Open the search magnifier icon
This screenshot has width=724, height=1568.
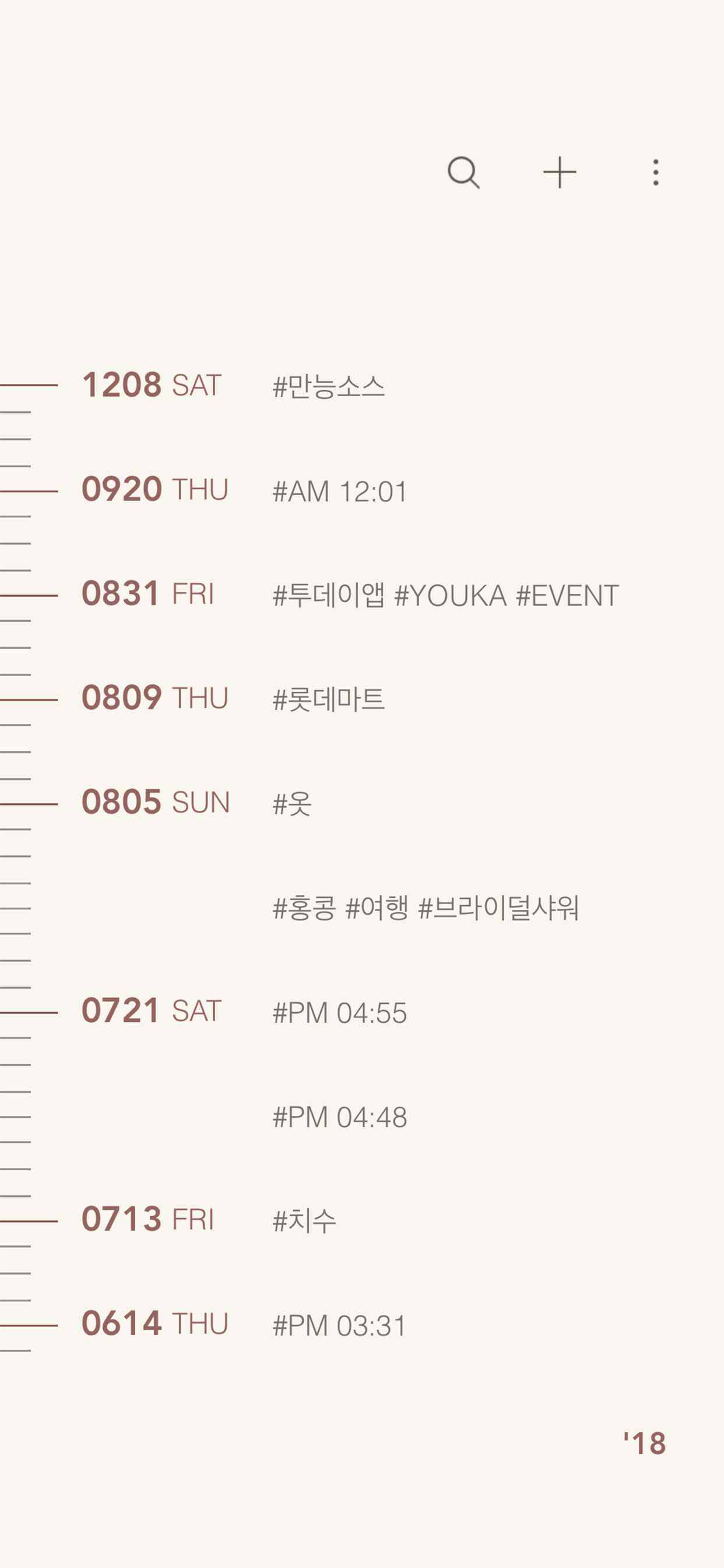463,173
